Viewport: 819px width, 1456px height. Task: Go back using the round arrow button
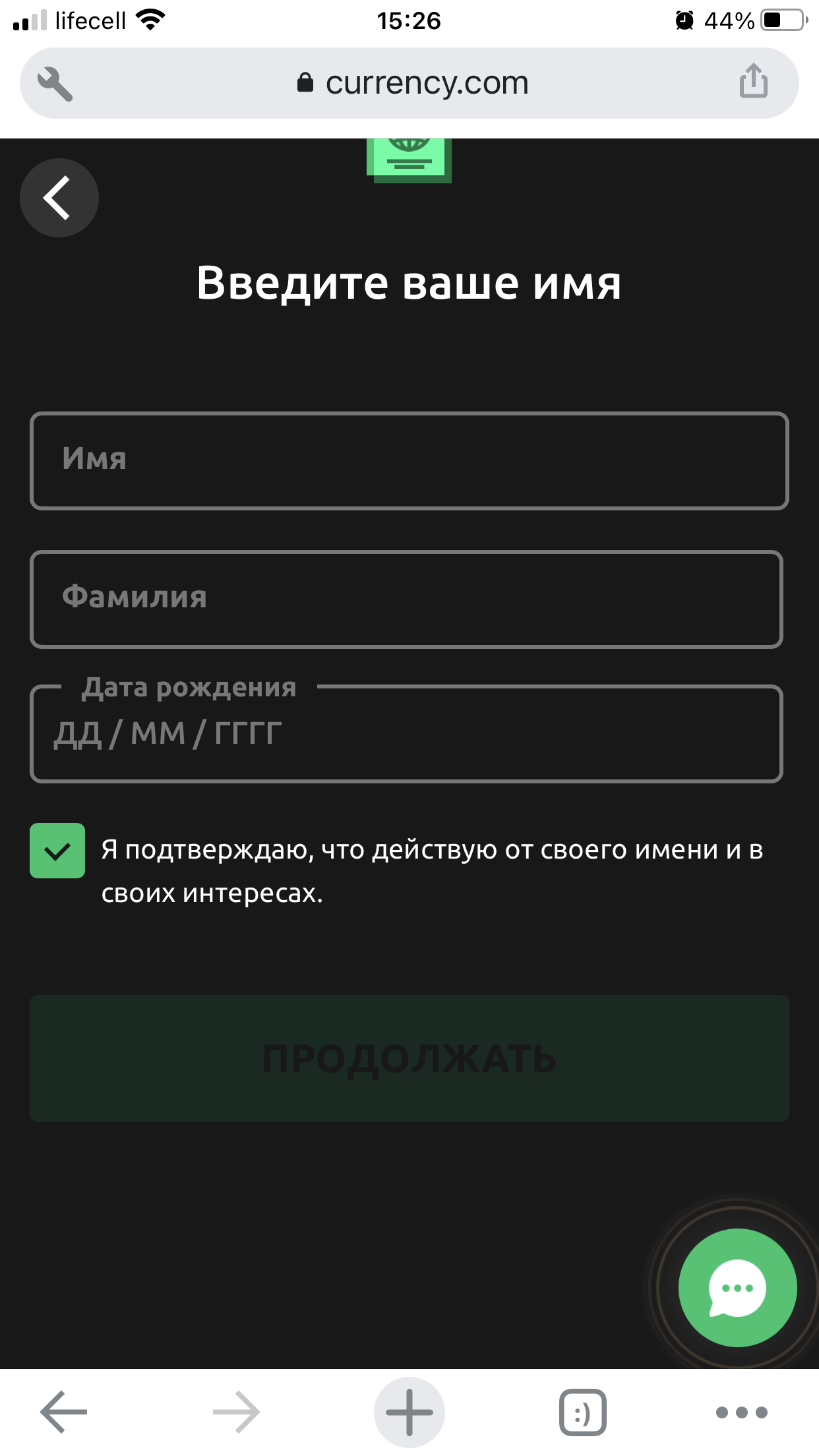(59, 198)
